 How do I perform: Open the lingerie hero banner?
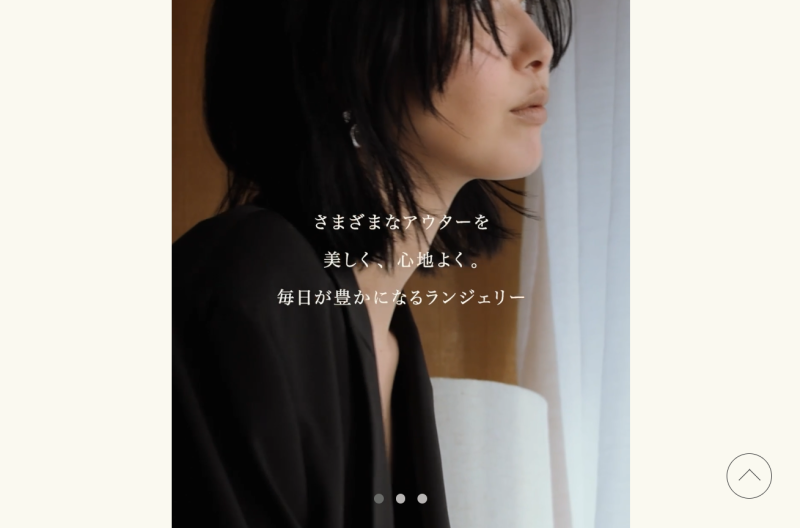(x=400, y=260)
